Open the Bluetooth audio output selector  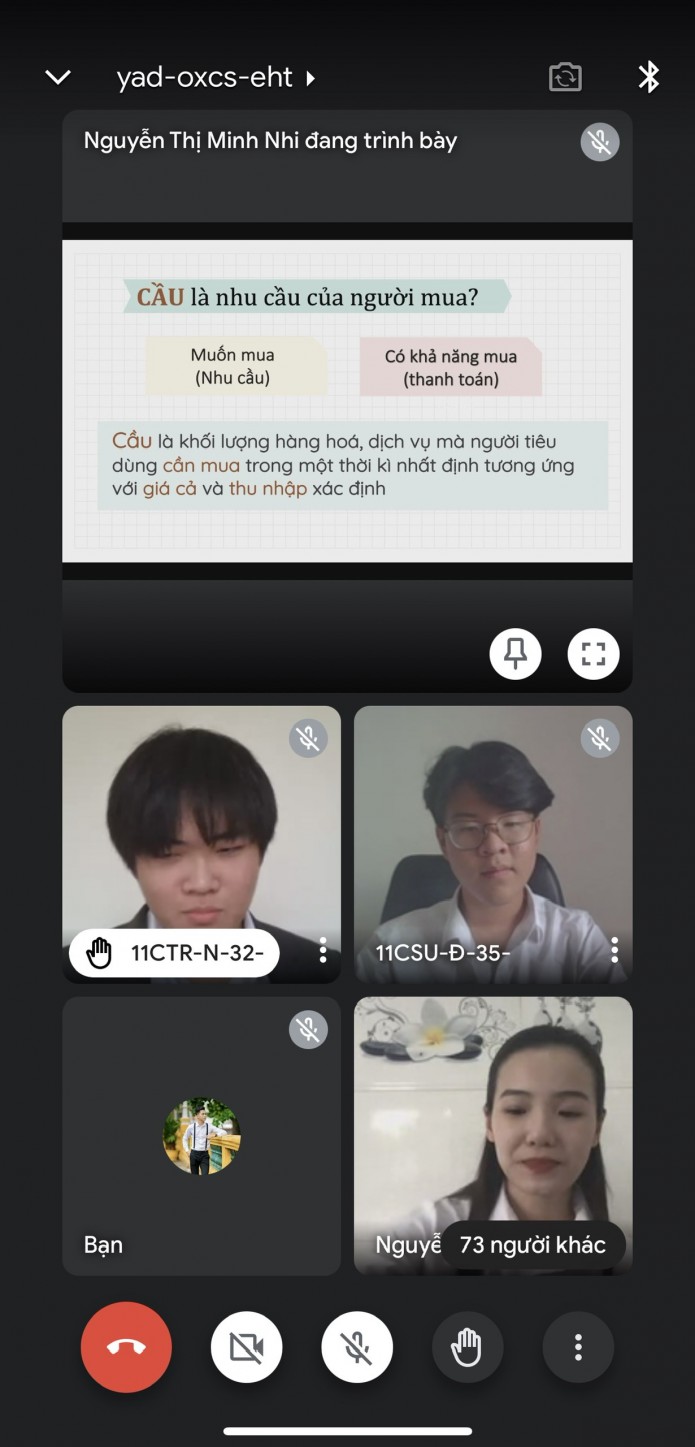coord(649,77)
